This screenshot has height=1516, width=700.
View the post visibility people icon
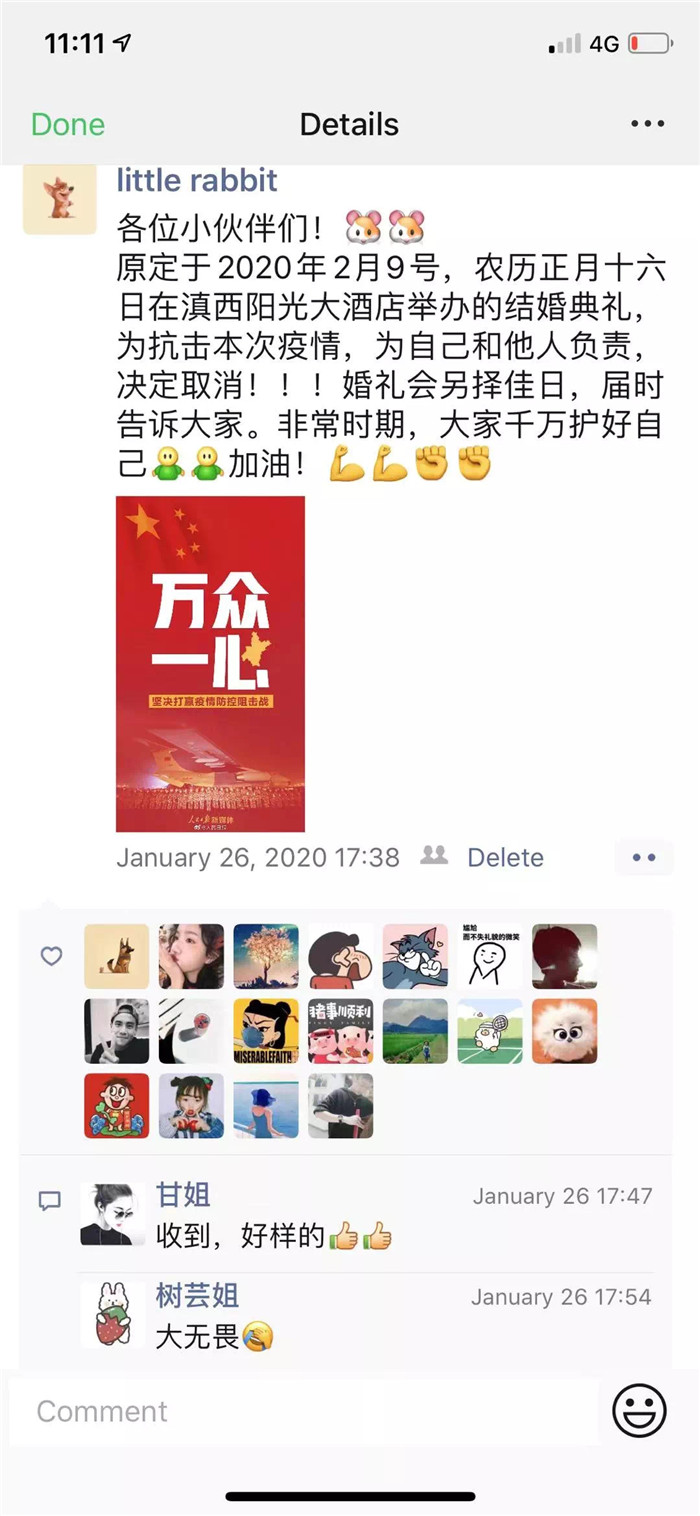click(x=434, y=856)
